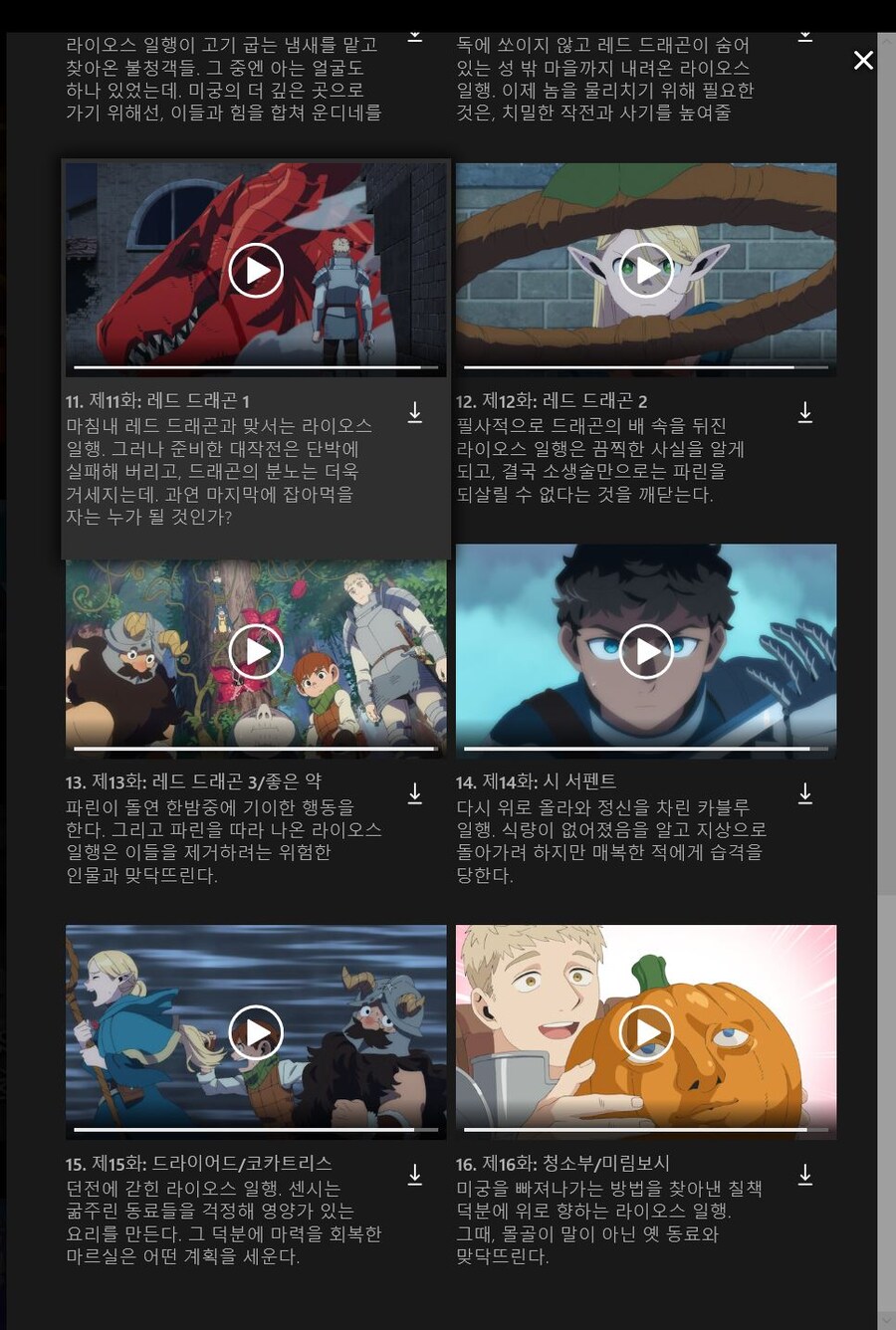Download episode 16 청소부/미림보시
The image size is (896, 1330).
[x=805, y=1175]
